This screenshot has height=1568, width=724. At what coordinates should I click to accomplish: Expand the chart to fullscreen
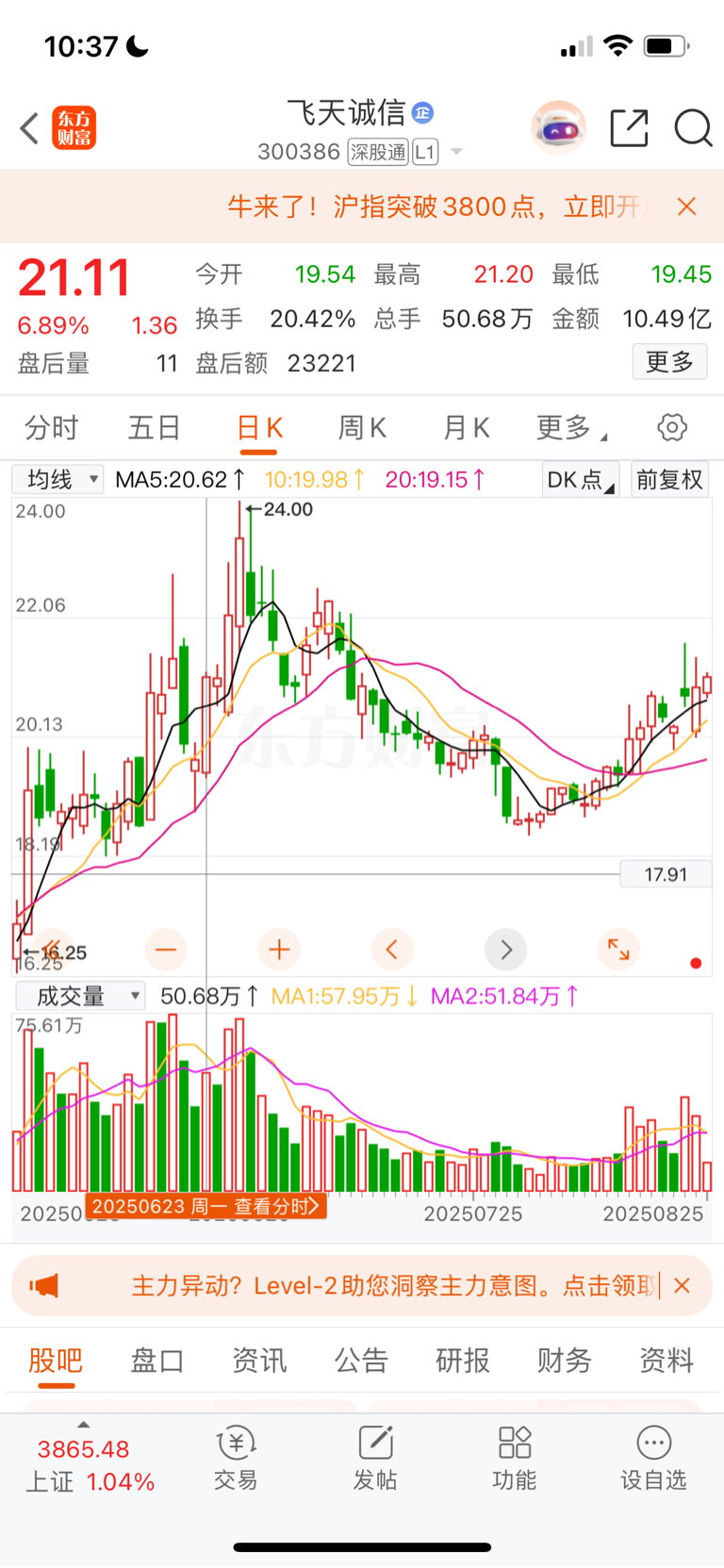click(x=618, y=949)
